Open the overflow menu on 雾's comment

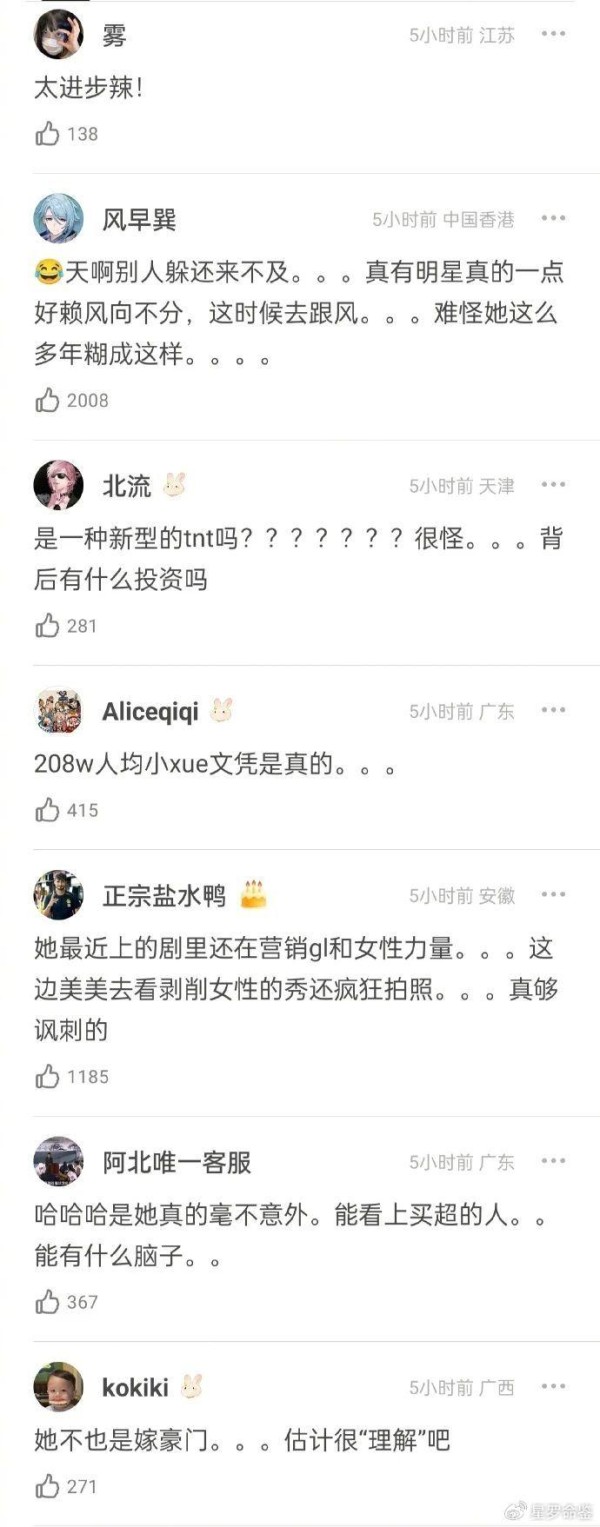point(553,34)
